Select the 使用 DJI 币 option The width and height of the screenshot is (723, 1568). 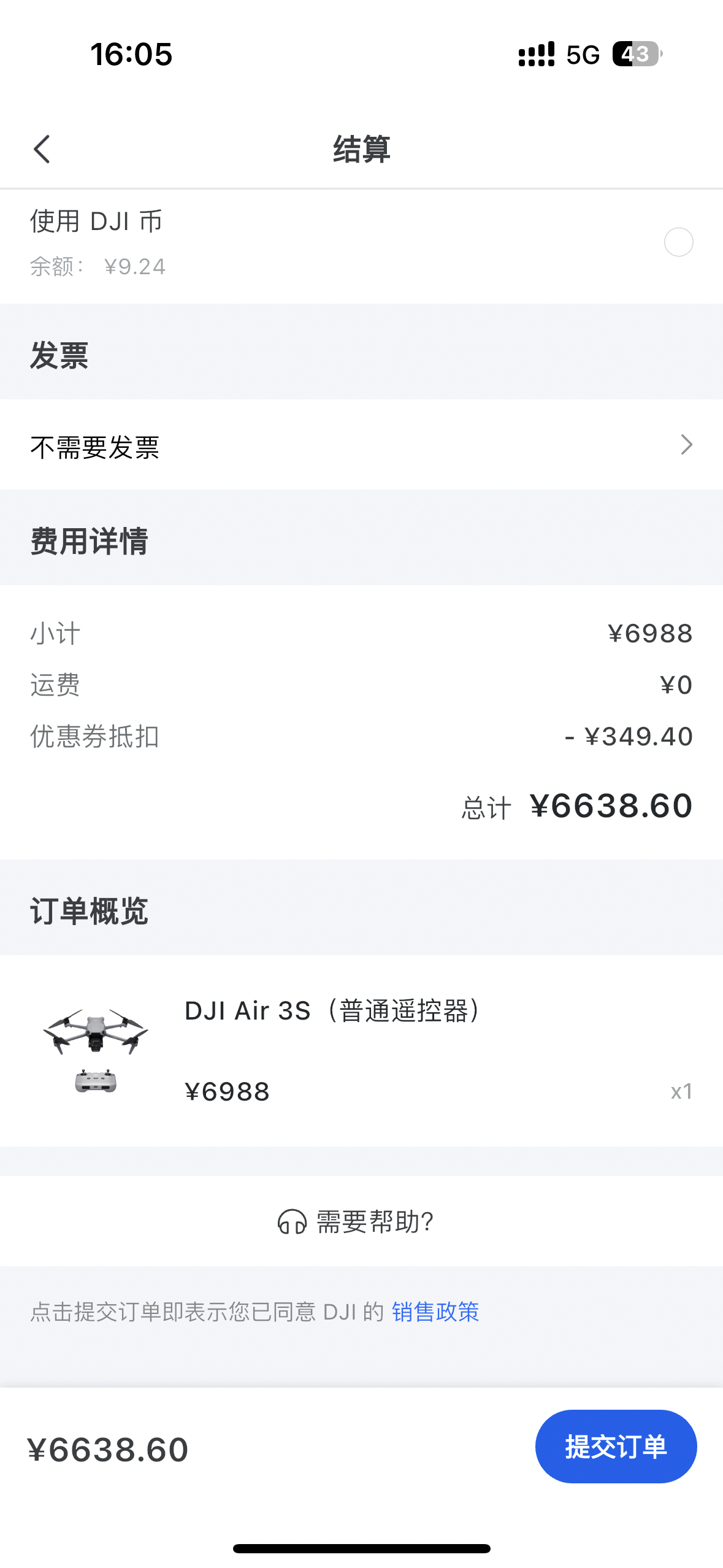(x=678, y=242)
